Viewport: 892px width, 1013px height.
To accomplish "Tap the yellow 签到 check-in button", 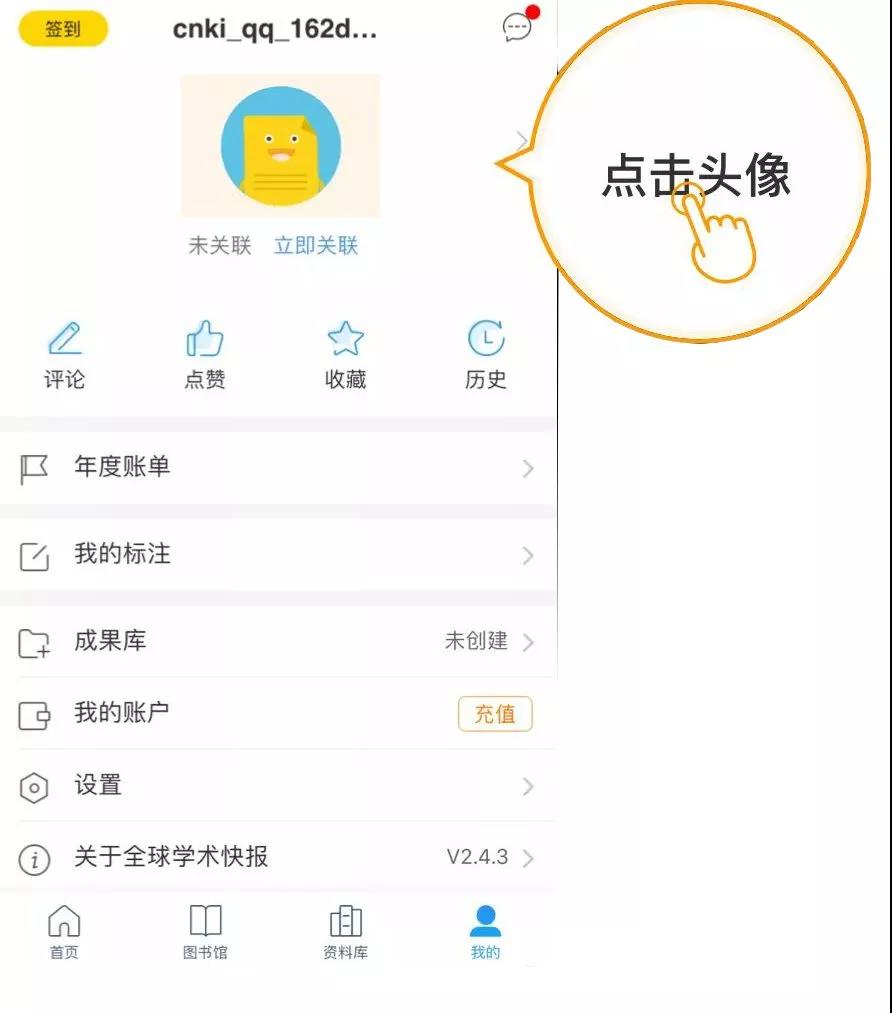I will 63,29.
